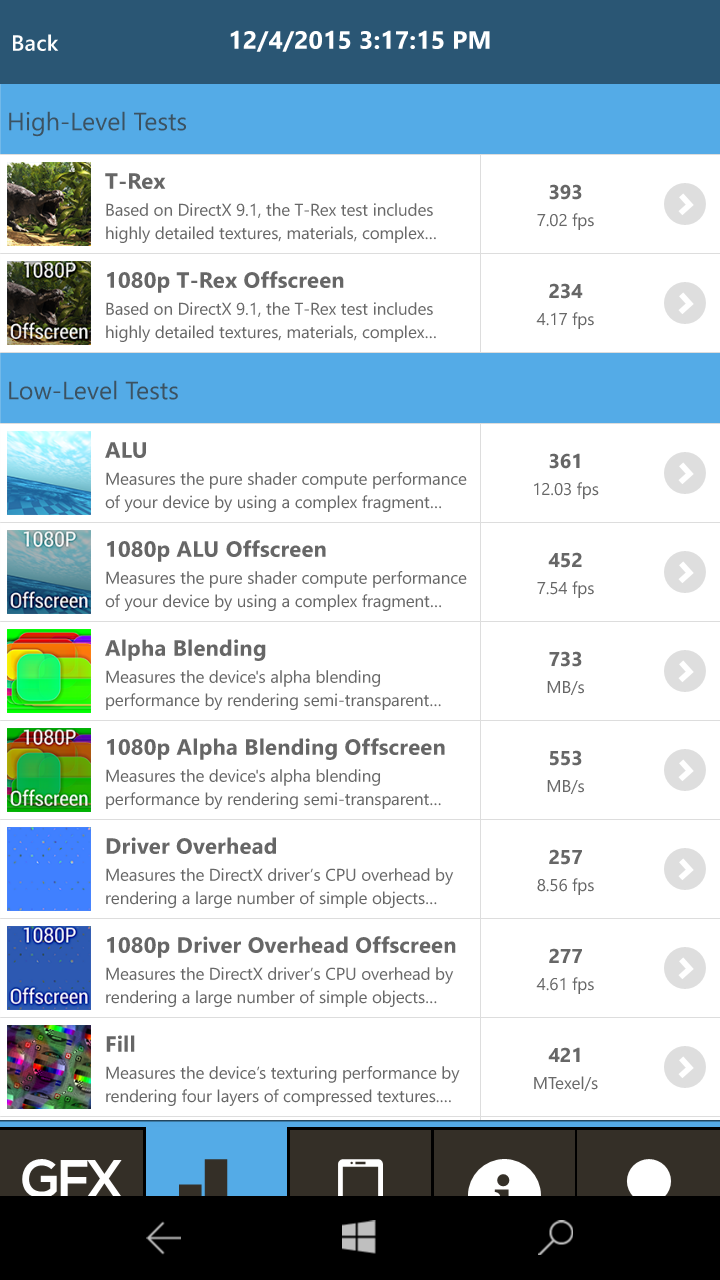Open the info tab
The width and height of the screenshot is (720, 1280).
tap(504, 1162)
